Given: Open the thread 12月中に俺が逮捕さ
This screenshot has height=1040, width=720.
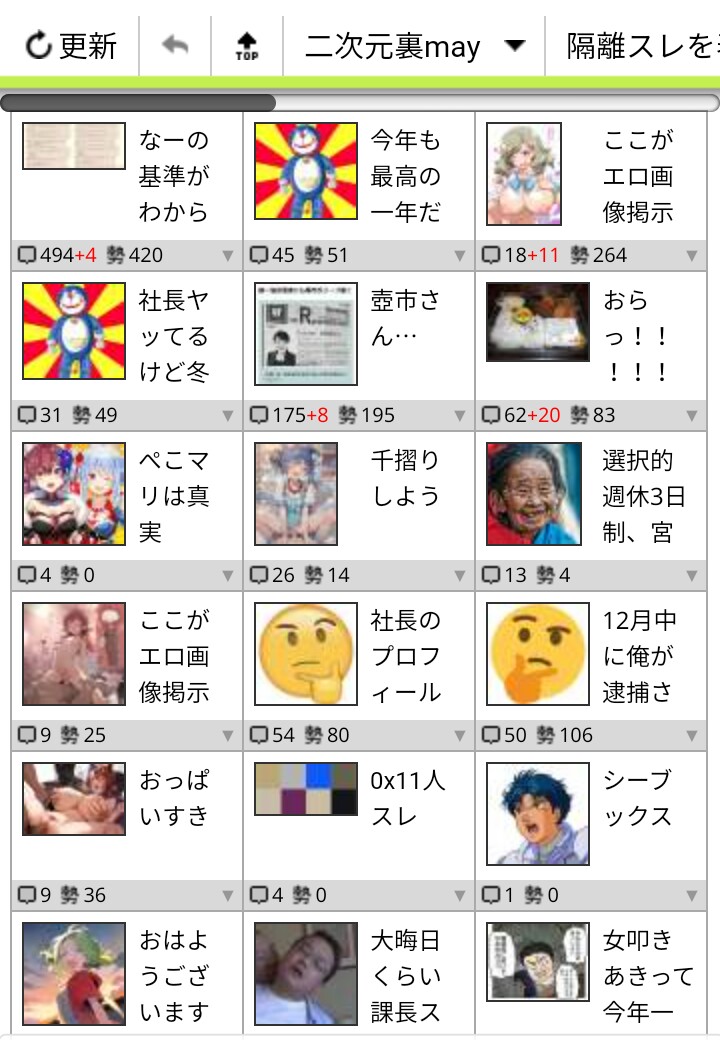Looking at the screenshot, I should 591,655.
